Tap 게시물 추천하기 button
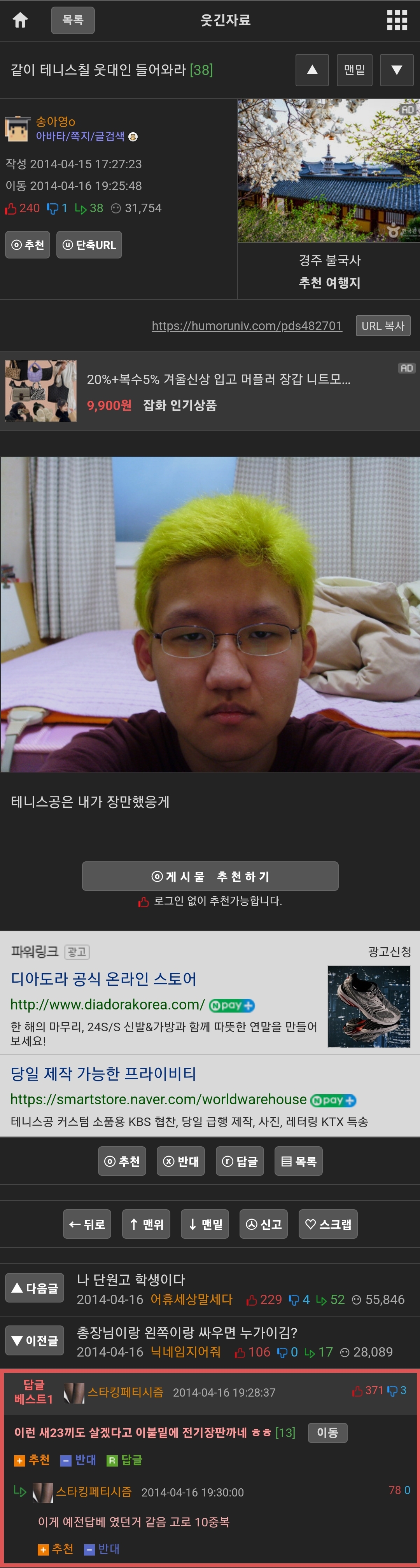420x1568 pixels. coord(210,876)
